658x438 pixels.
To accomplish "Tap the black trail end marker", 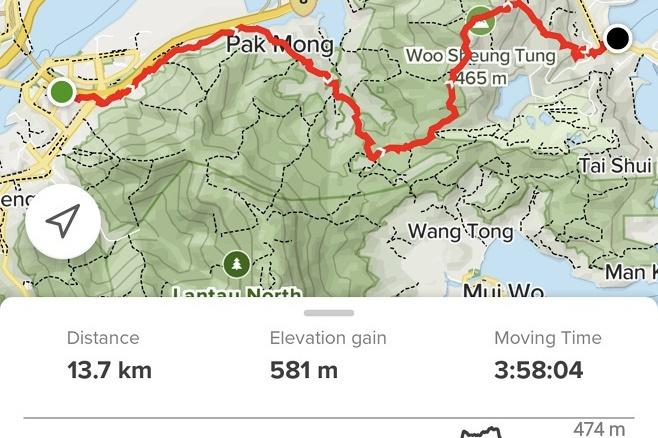I will [x=618, y=39].
